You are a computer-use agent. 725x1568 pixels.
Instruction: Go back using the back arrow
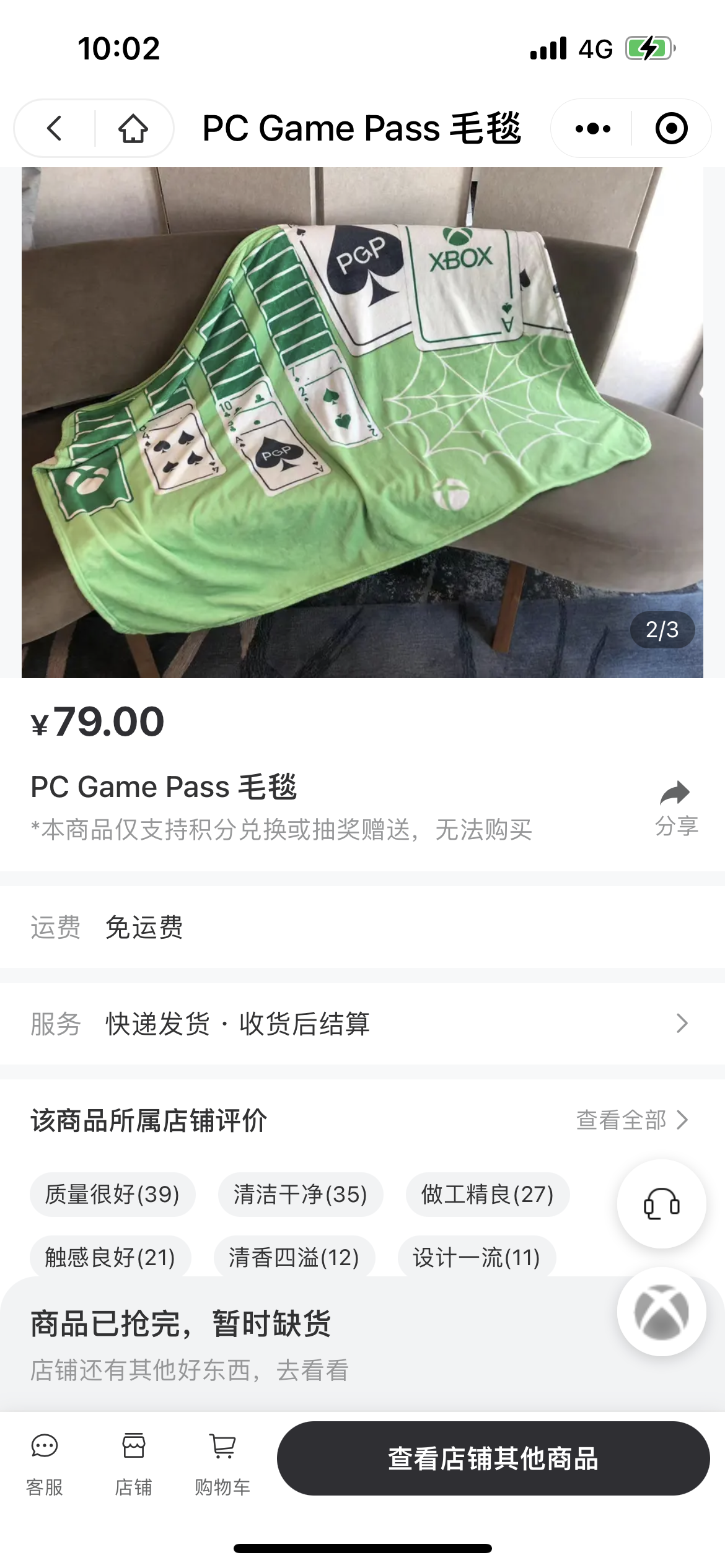coord(55,128)
